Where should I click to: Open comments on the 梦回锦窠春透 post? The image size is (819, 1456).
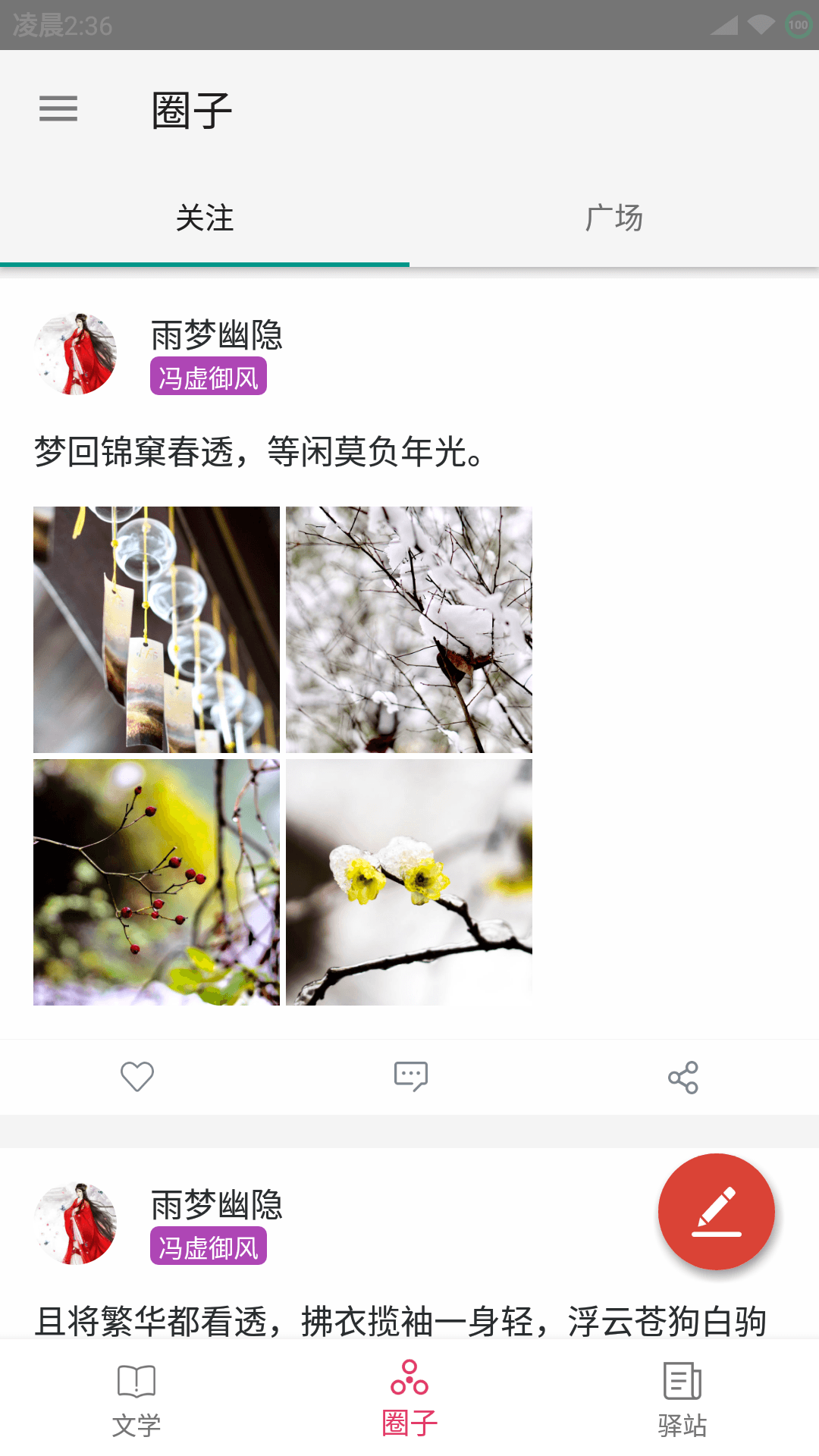coord(410,1077)
